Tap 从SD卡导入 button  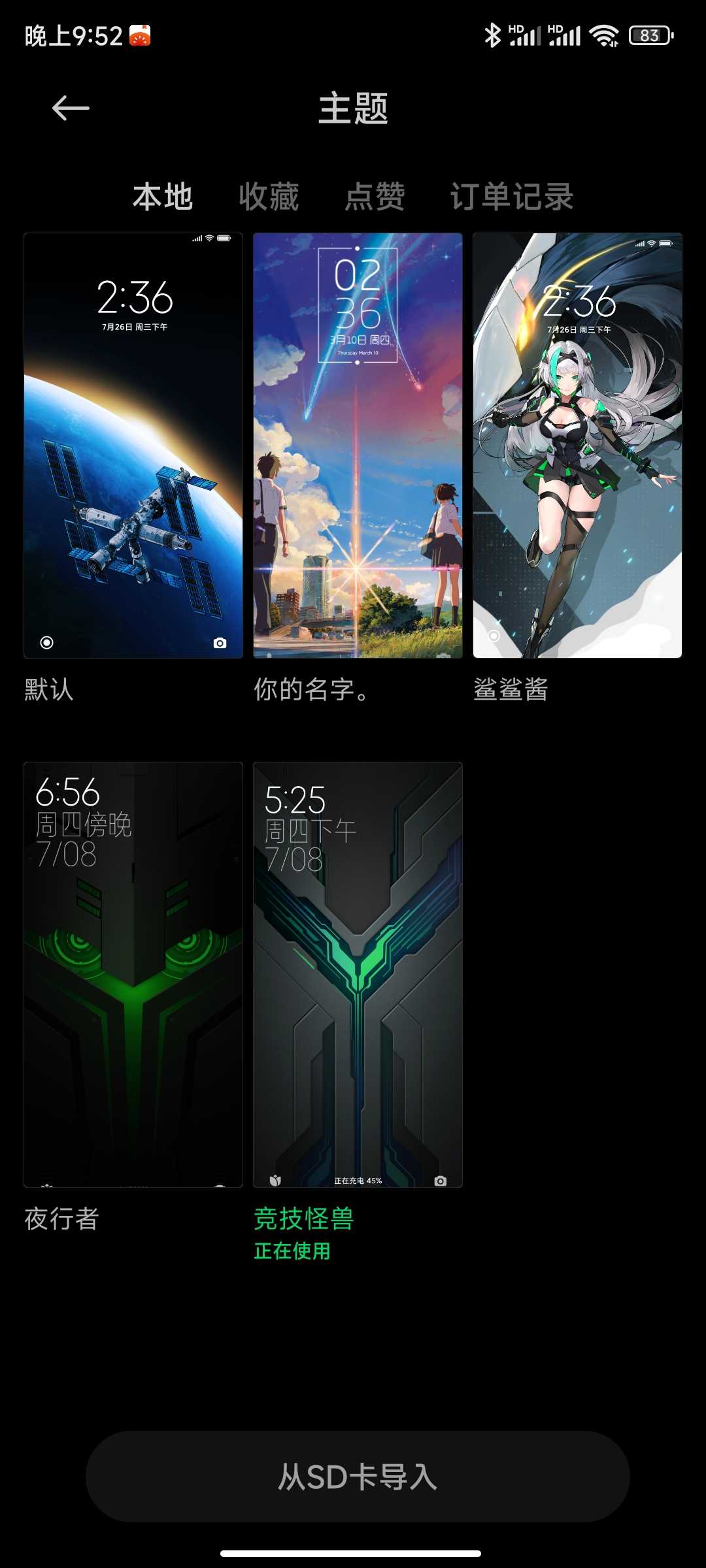358,1477
